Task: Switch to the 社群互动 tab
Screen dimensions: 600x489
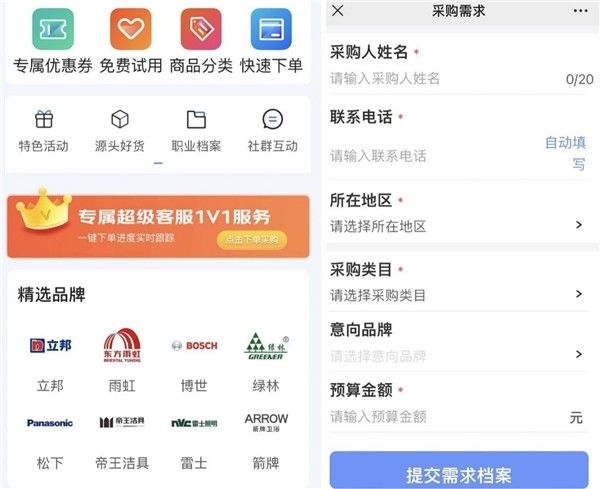Action: (x=272, y=130)
